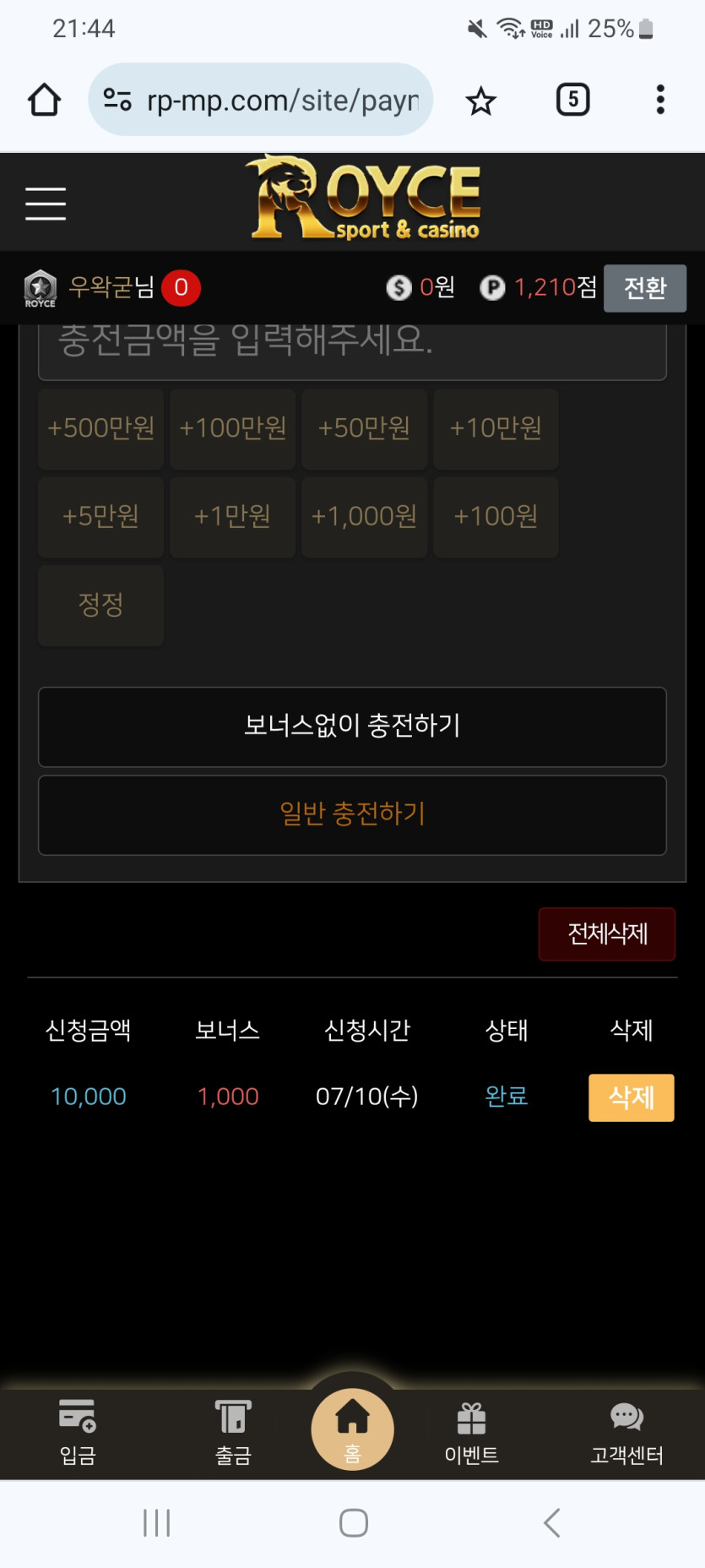Screen dimensions: 705x1568
Task: Submit with 일반 충전하기
Action: point(352,814)
